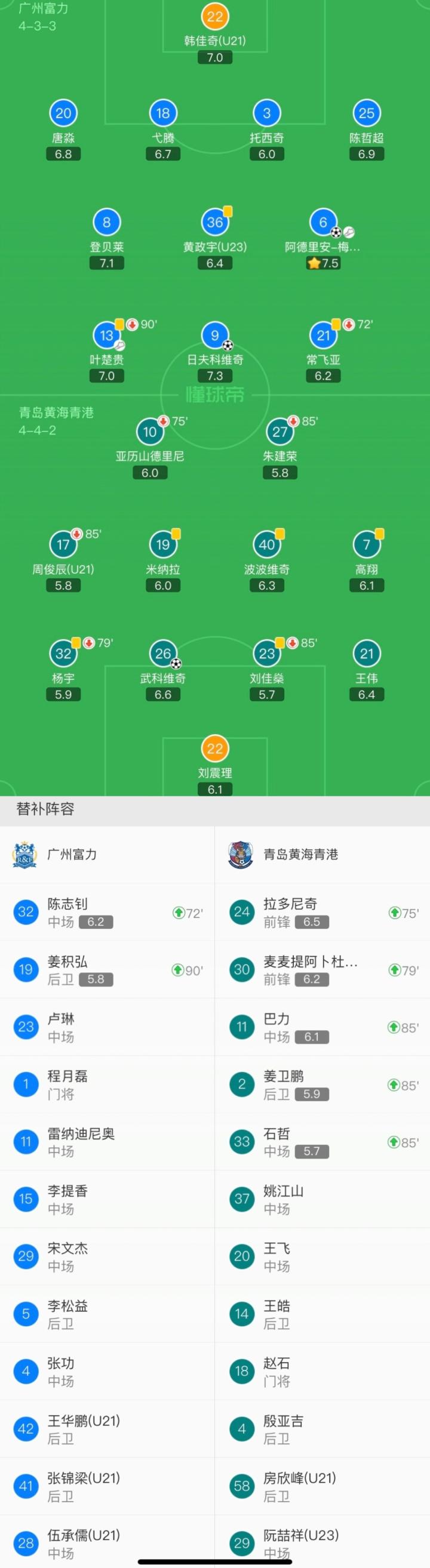View 亚历山德里尼 number 10 details
430x1568 pixels.
pyautogui.click(x=150, y=432)
